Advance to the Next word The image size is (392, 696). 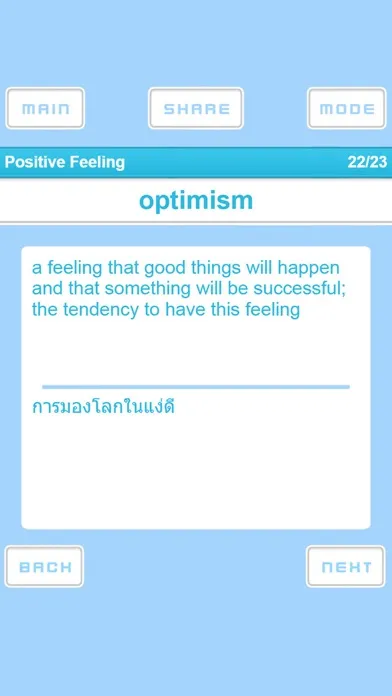[x=346, y=566]
